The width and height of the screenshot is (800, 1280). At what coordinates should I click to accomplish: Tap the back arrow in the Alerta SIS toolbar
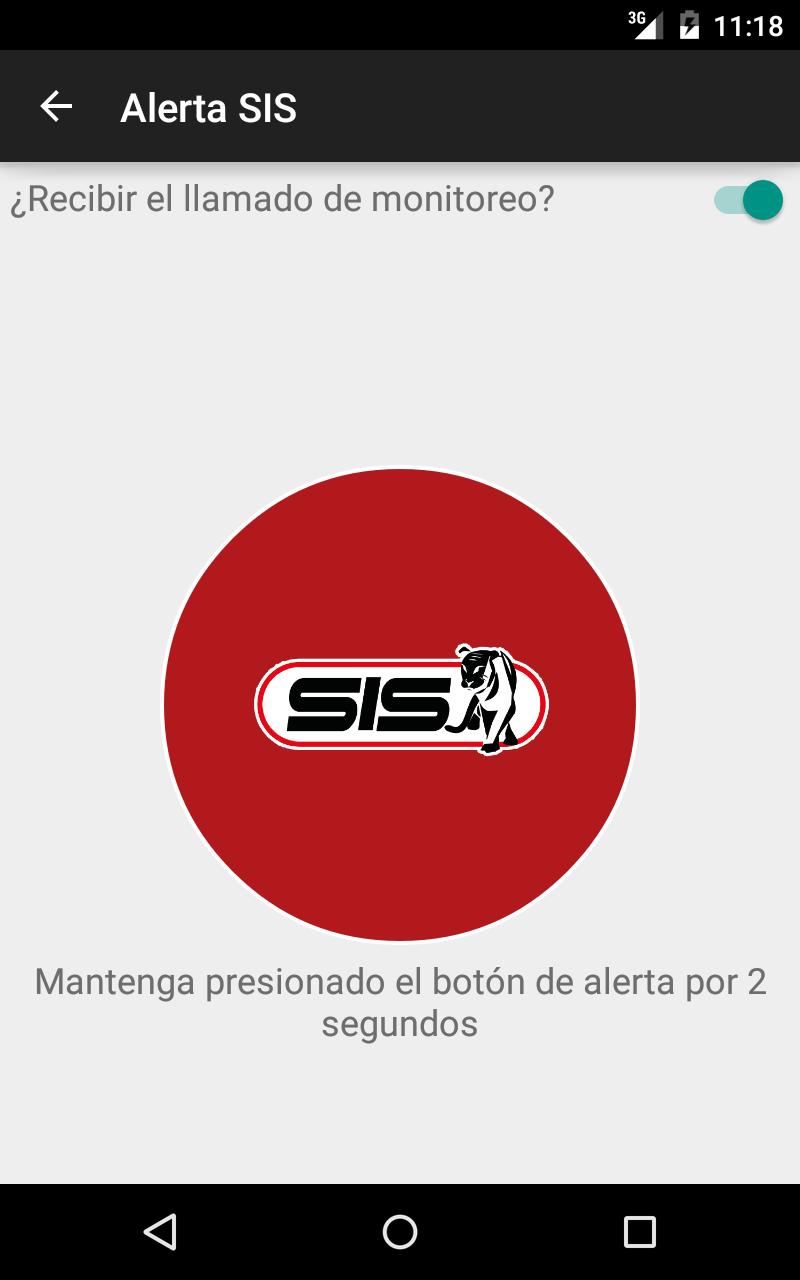[57, 105]
